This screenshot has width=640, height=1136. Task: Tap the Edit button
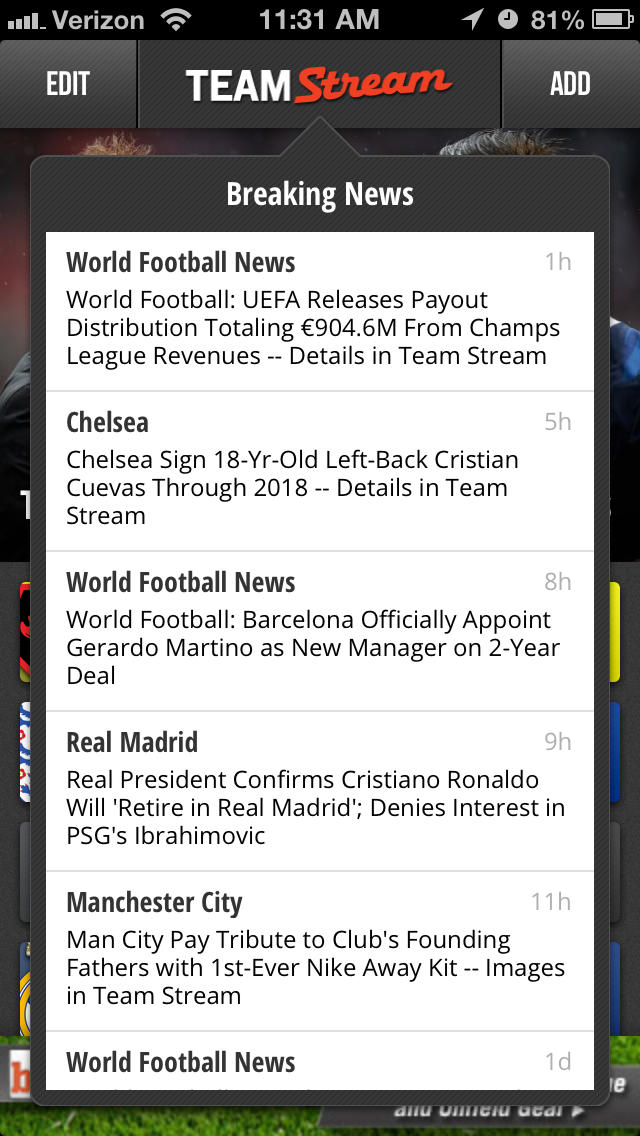tap(68, 84)
